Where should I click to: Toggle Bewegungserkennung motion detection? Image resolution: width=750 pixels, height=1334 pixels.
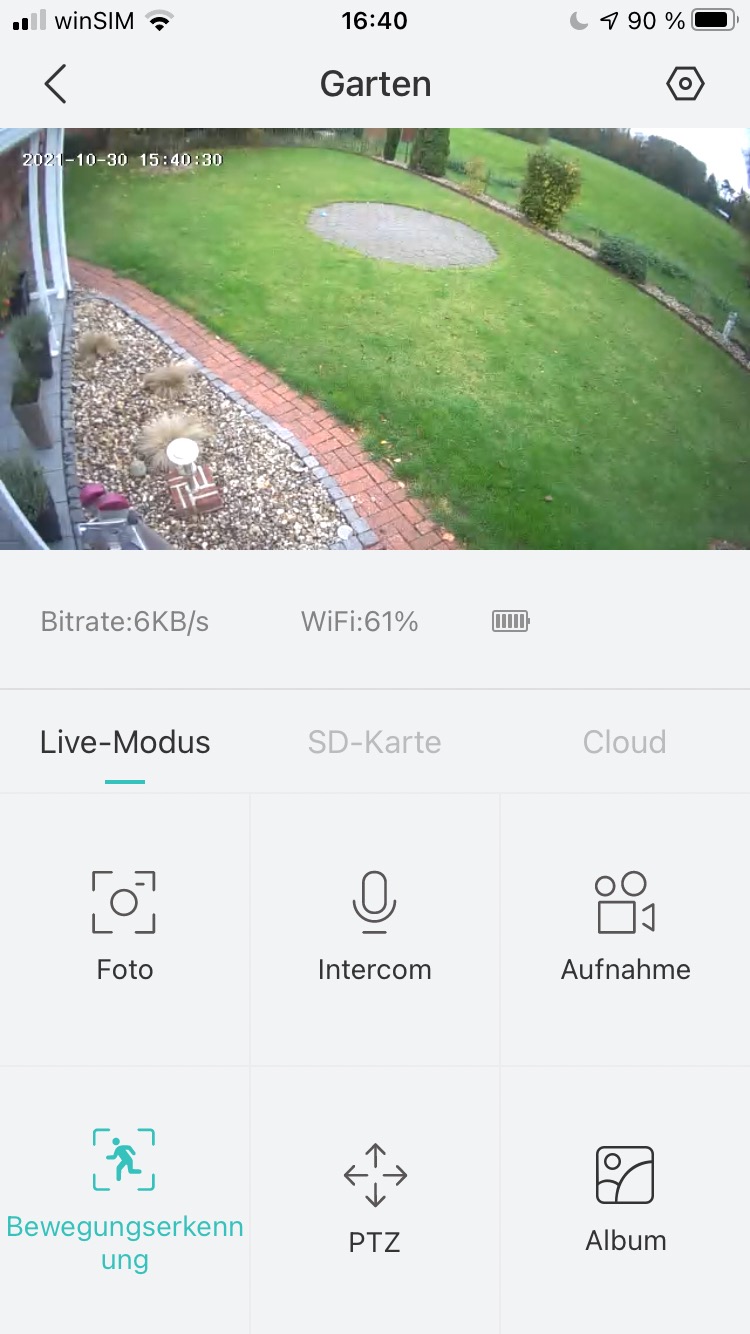point(125,1200)
